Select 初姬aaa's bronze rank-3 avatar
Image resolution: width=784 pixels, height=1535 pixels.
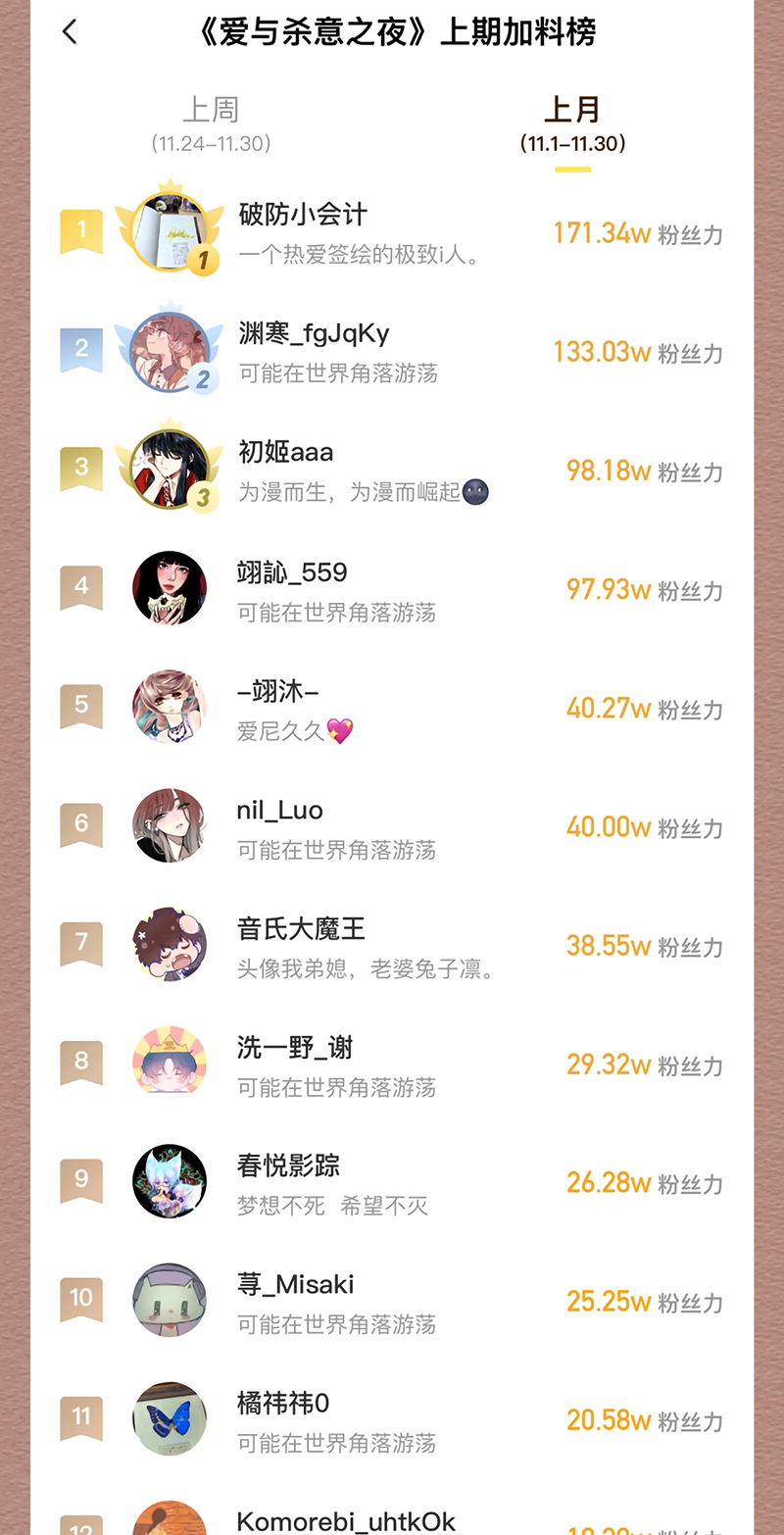(x=169, y=469)
